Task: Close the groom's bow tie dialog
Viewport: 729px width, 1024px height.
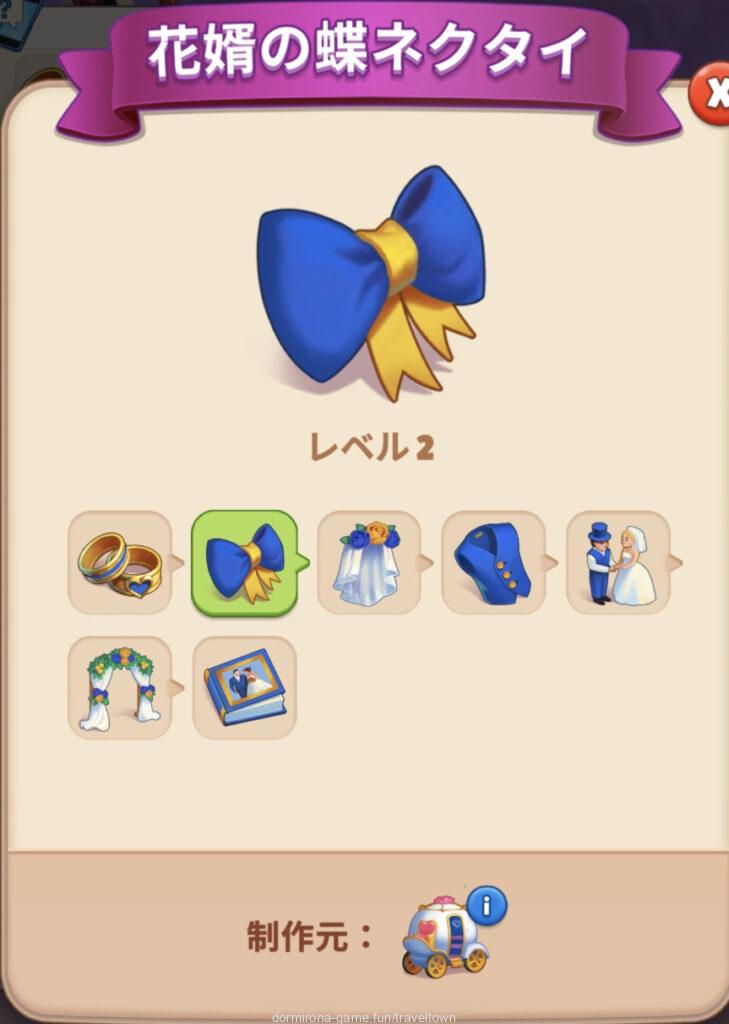Action: [714, 94]
